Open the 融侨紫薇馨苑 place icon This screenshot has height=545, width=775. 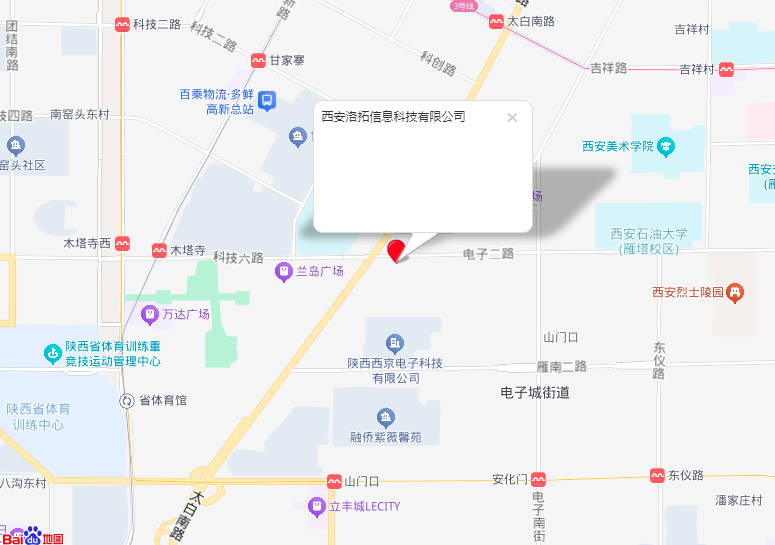[386, 416]
